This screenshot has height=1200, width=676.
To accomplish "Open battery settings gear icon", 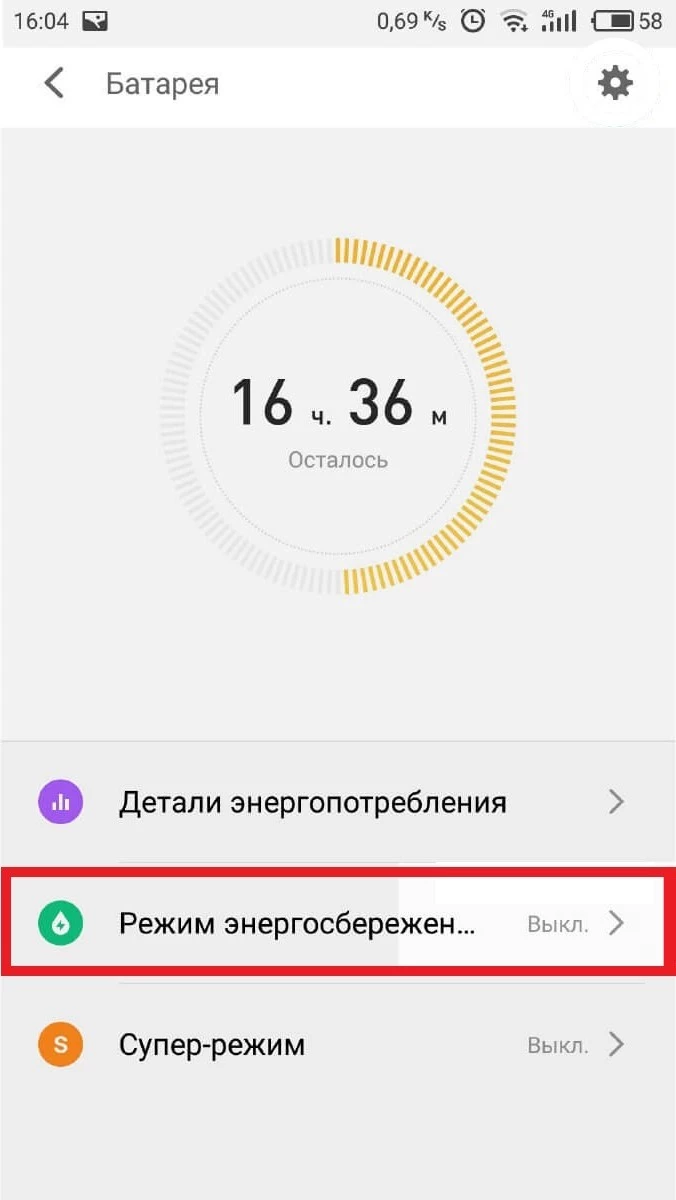I will 615,83.
